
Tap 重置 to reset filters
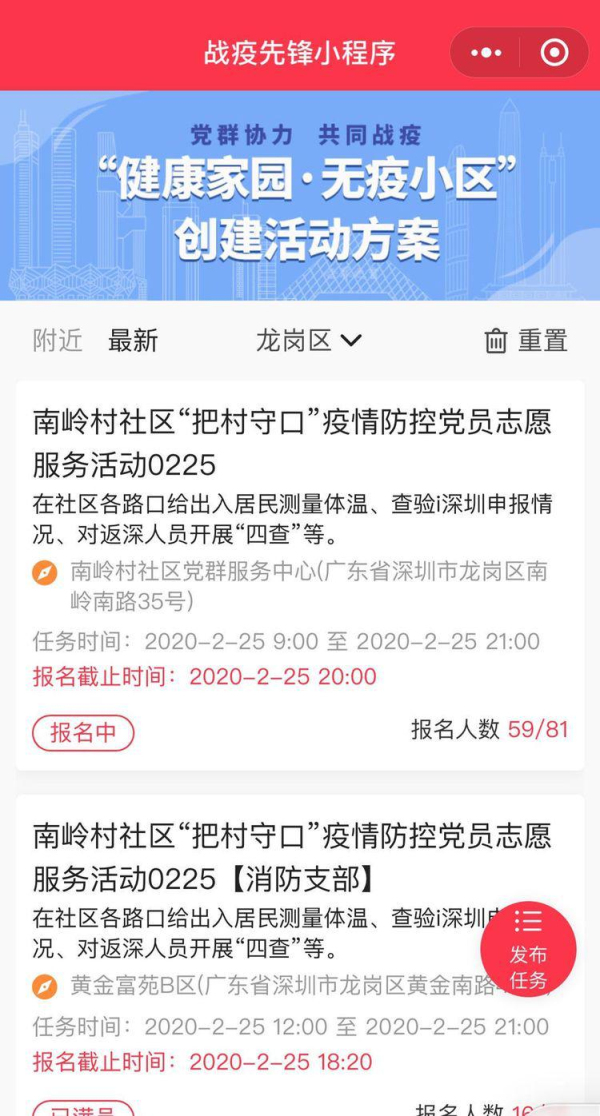(x=526, y=341)
